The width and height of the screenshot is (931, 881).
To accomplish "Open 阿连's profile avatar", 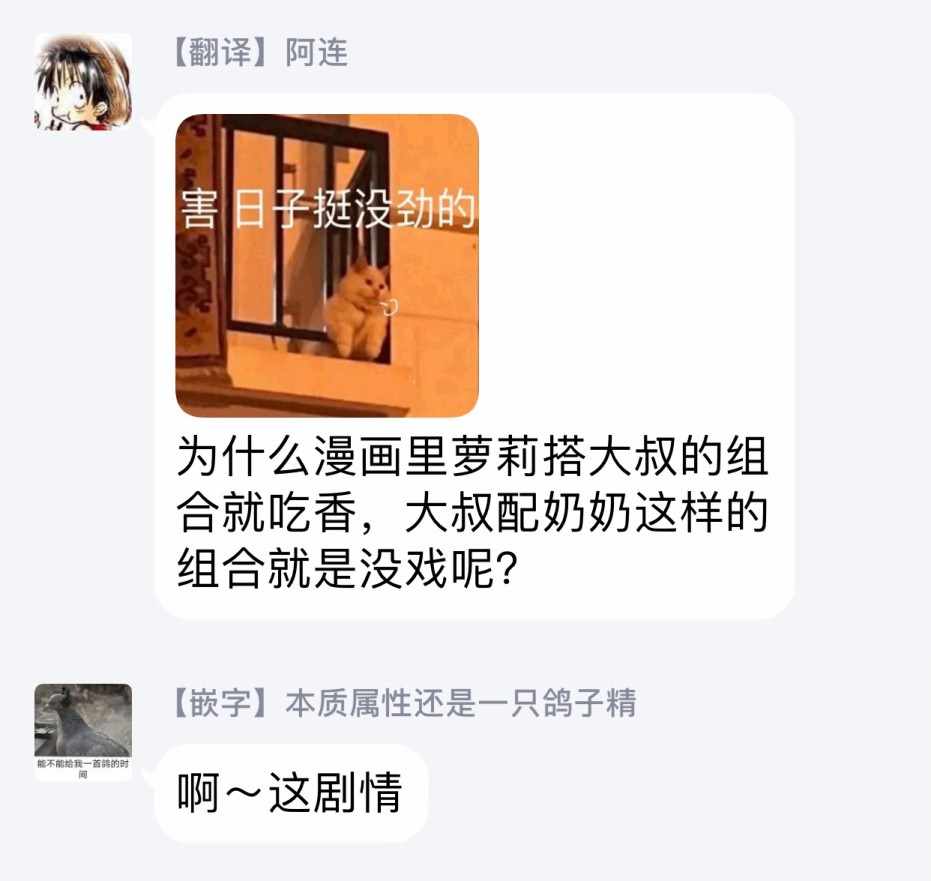I will [x=83, y=82].
